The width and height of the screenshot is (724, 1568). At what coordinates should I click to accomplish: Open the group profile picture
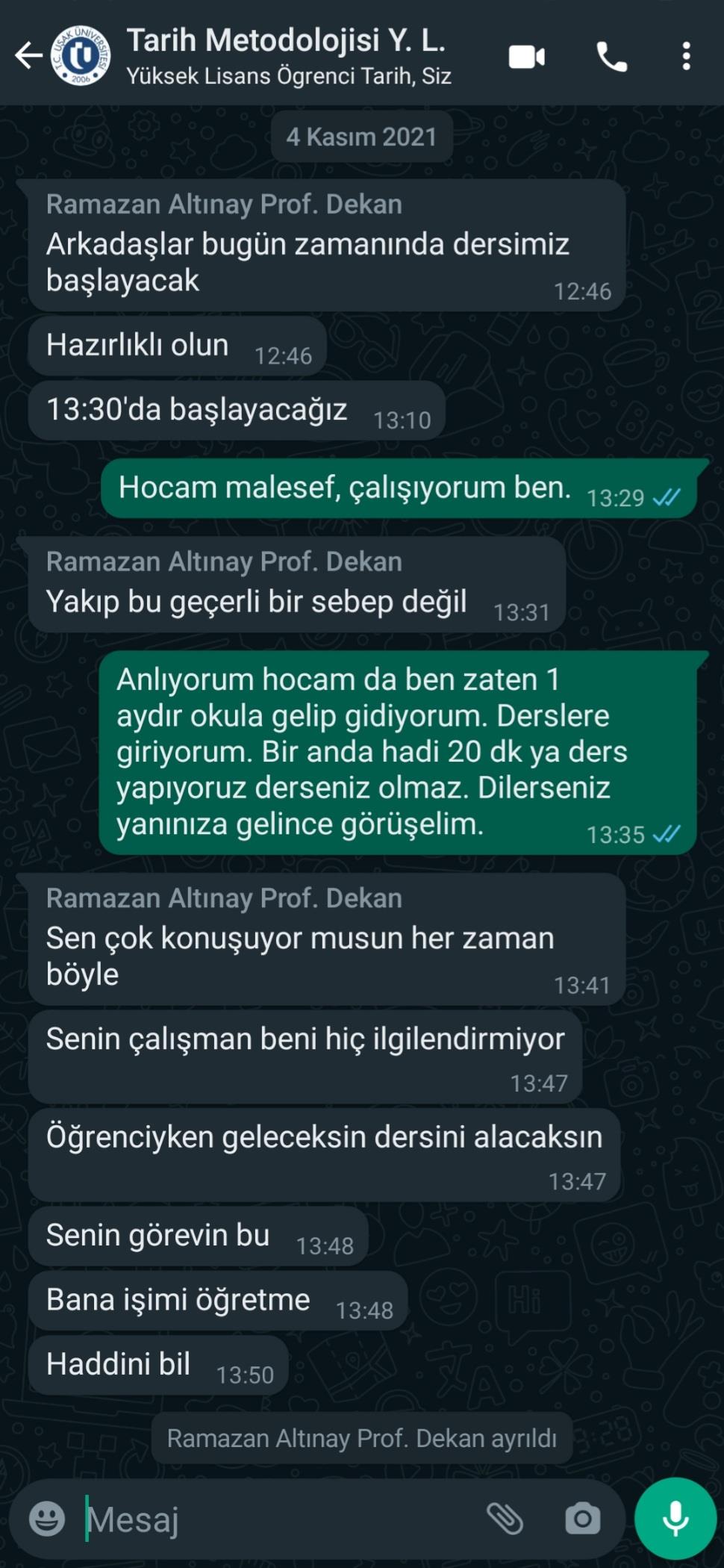click(81, 56)
